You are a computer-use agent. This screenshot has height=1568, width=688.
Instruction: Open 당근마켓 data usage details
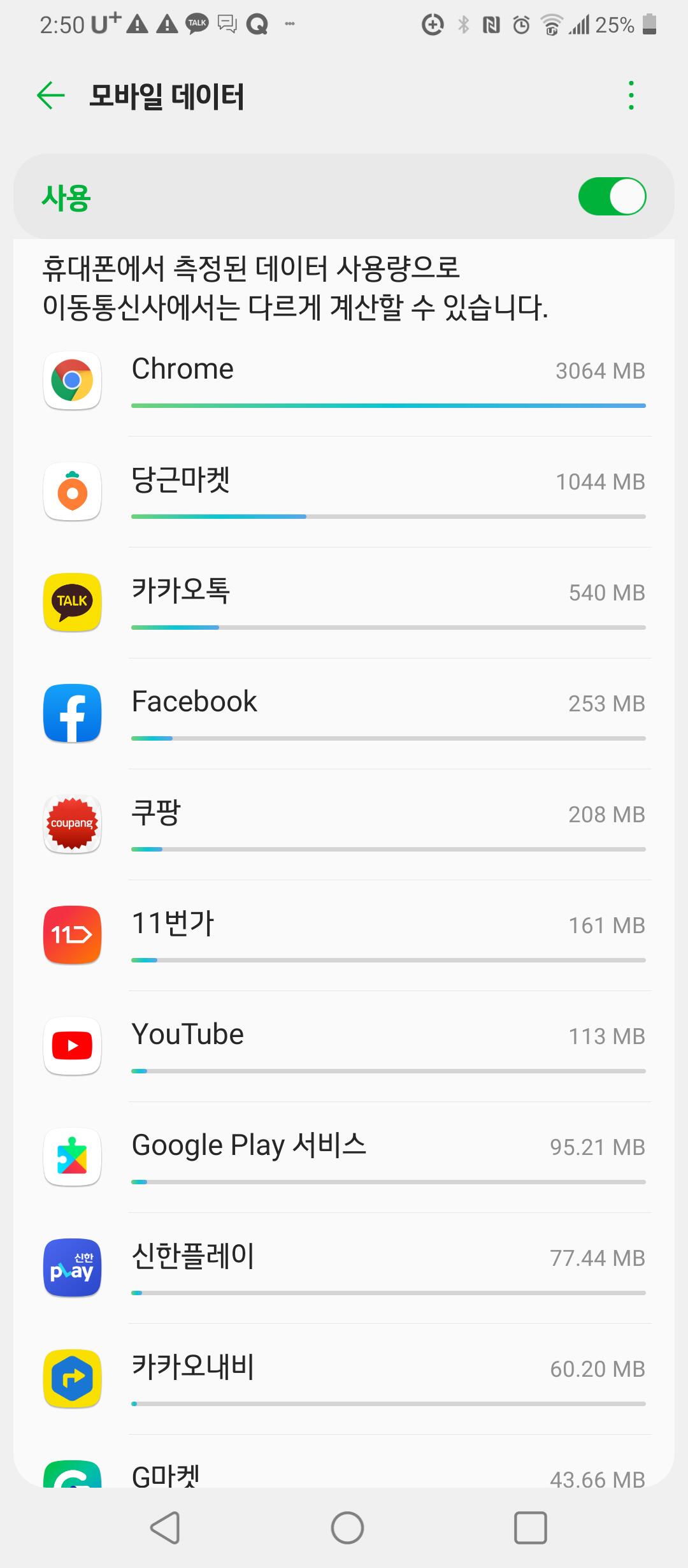[344, 492]
